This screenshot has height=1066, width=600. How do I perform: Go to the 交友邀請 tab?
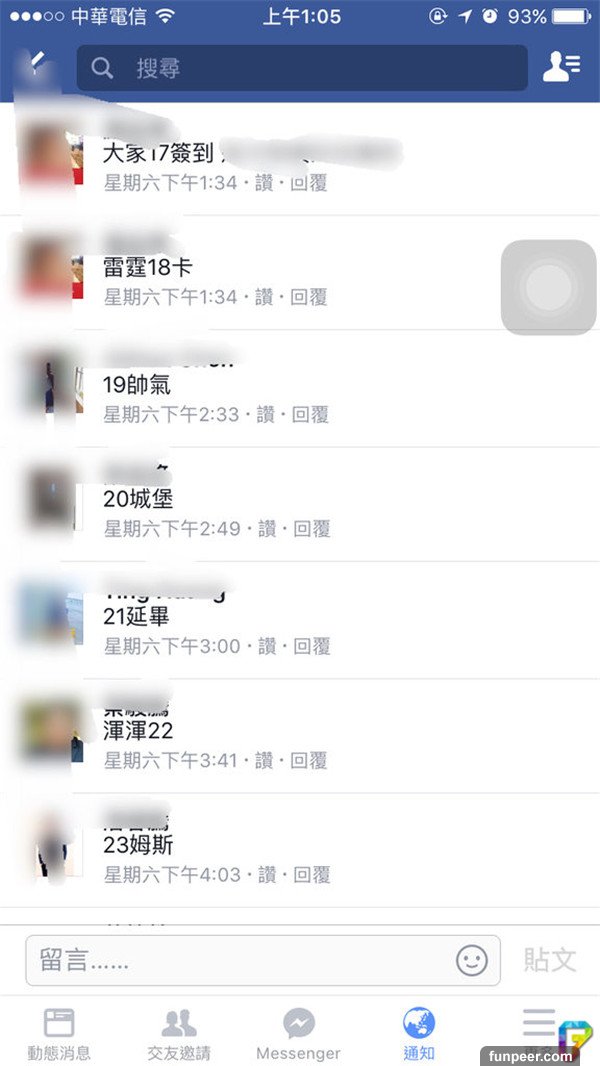point(179,1033)
